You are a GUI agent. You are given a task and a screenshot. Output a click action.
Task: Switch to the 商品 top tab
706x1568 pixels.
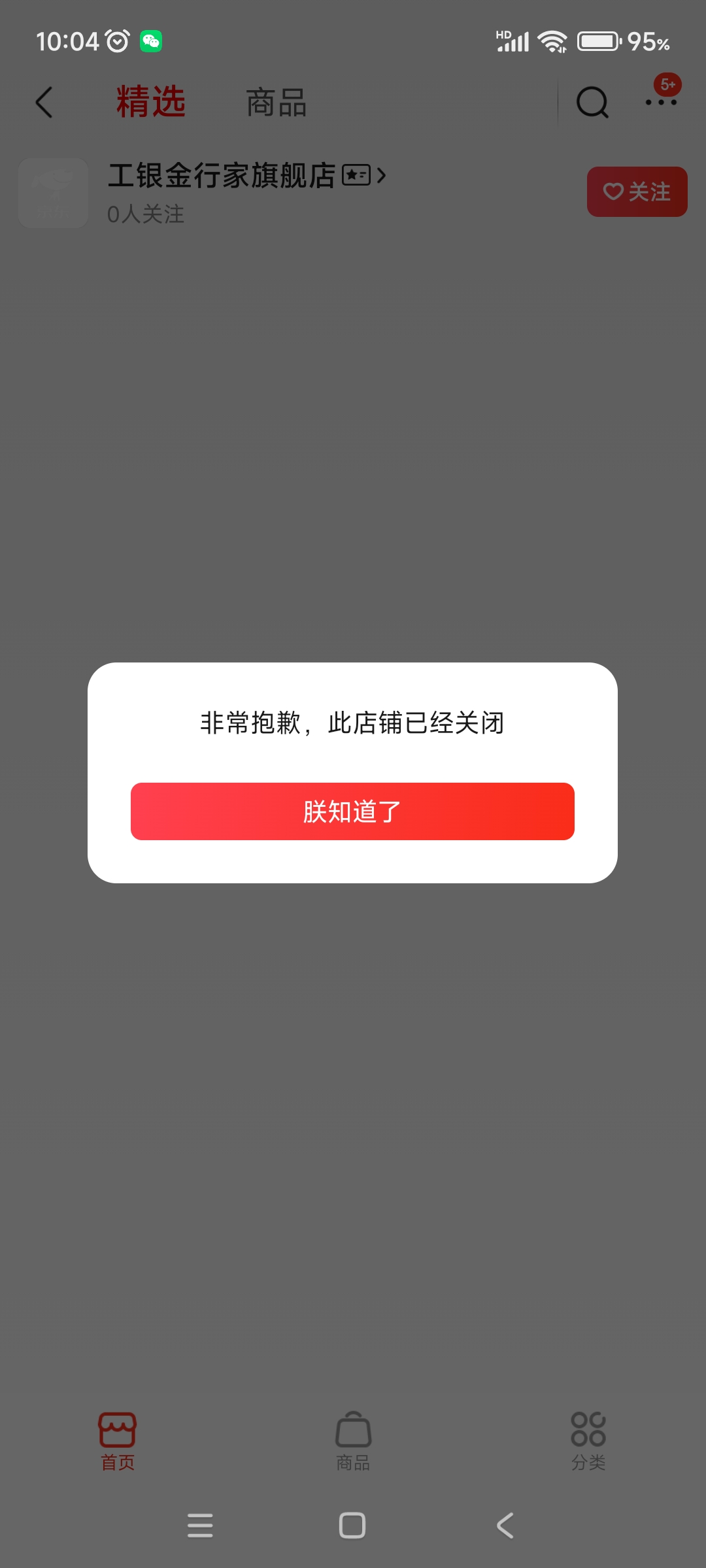point(276,103)
